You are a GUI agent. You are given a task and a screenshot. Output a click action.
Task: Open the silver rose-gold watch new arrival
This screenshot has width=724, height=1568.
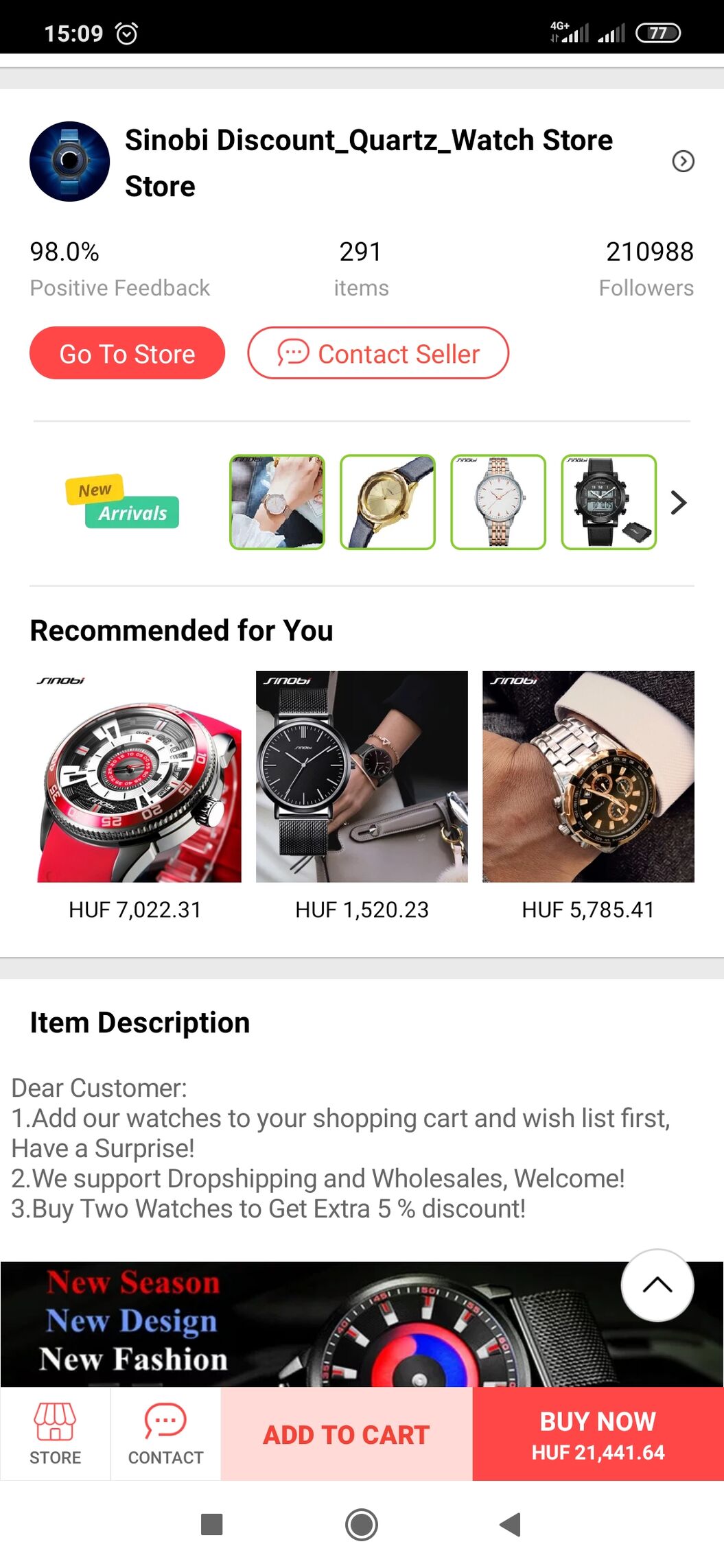498,502
